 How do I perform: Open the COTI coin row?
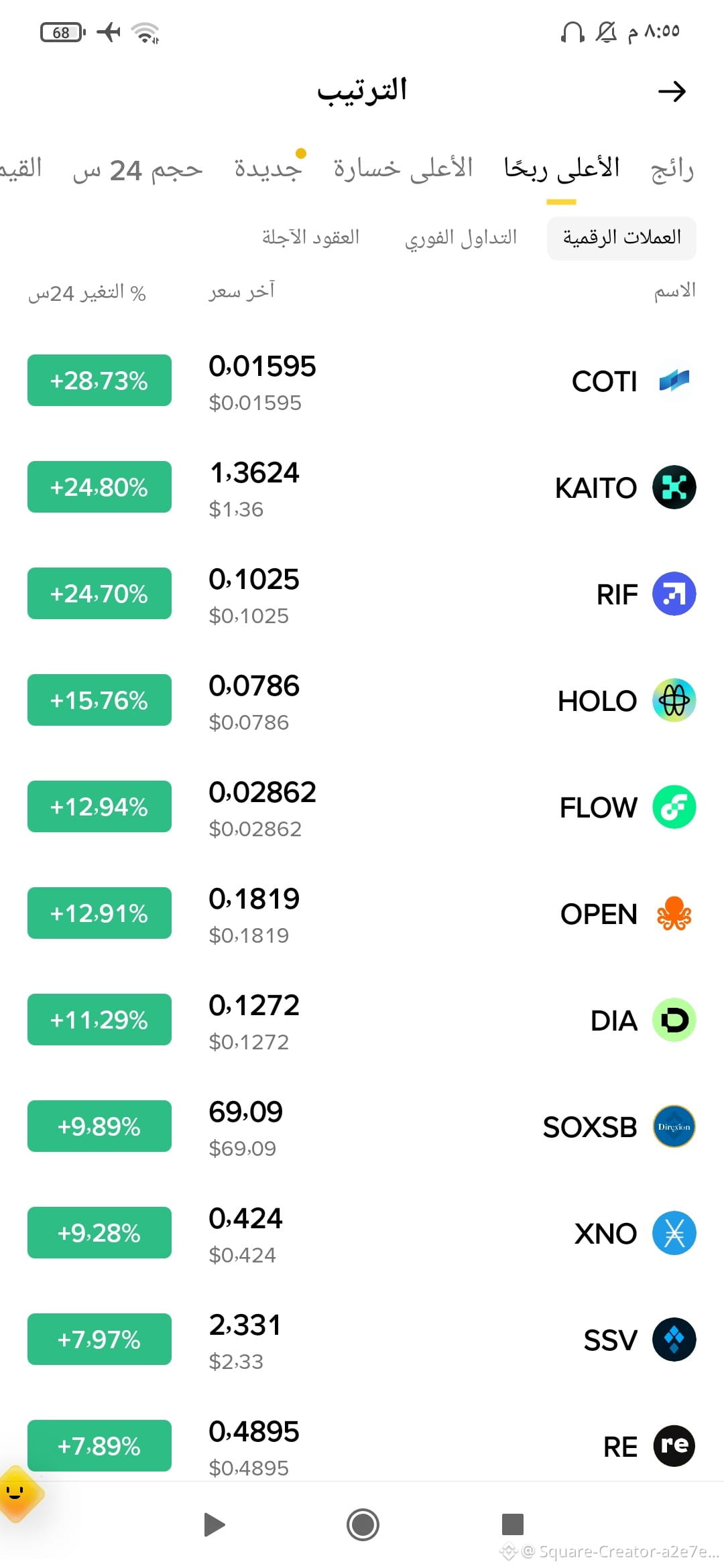tap(362, 381)
